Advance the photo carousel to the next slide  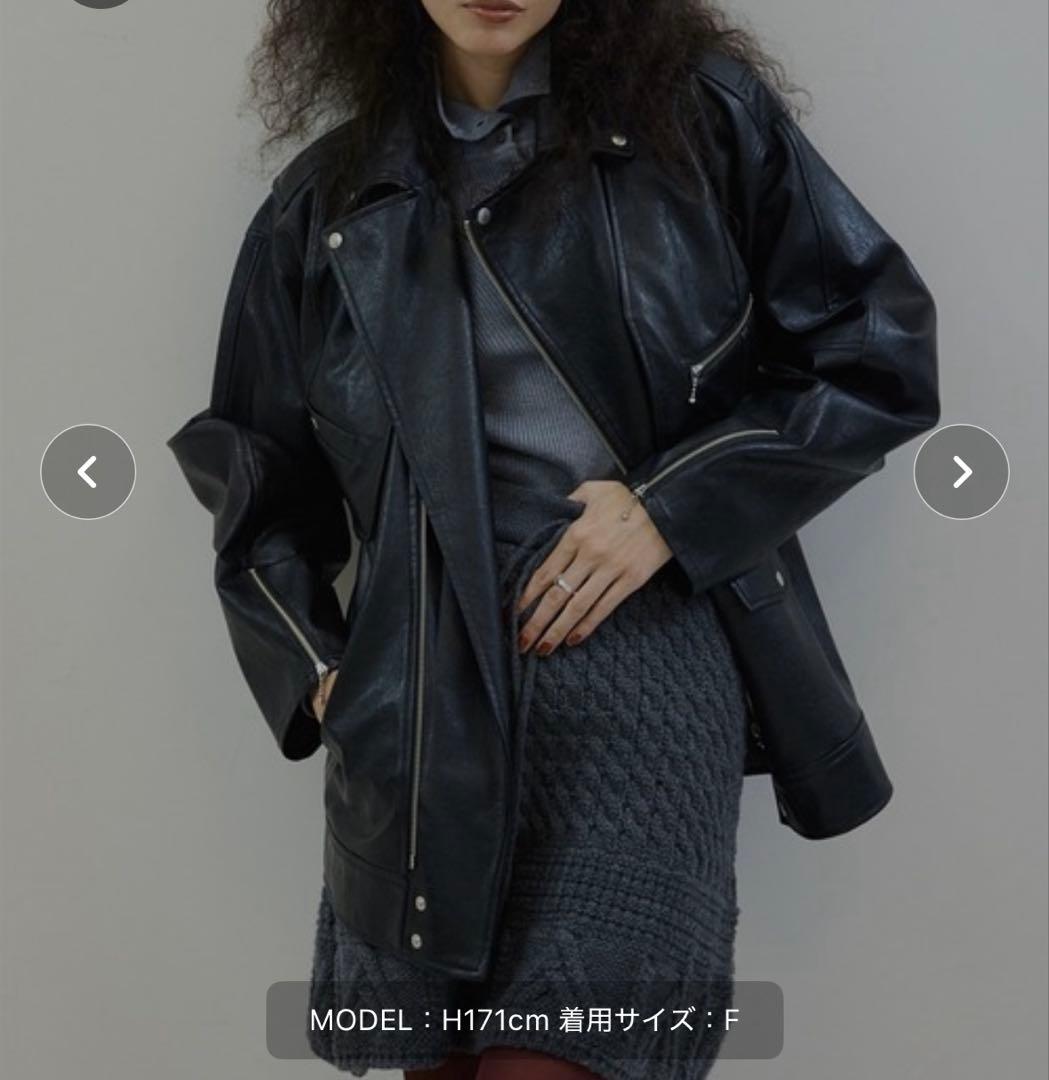[x=960, y=473]
